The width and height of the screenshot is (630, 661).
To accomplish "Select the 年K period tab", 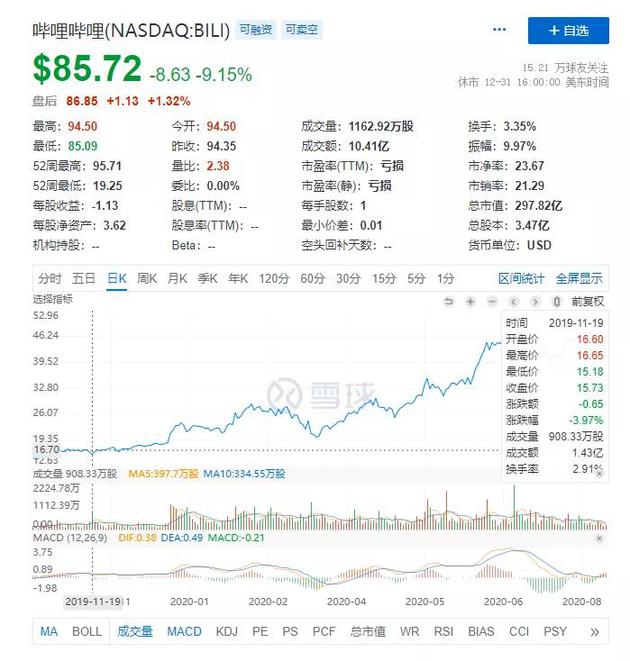I will click(238, 278).
